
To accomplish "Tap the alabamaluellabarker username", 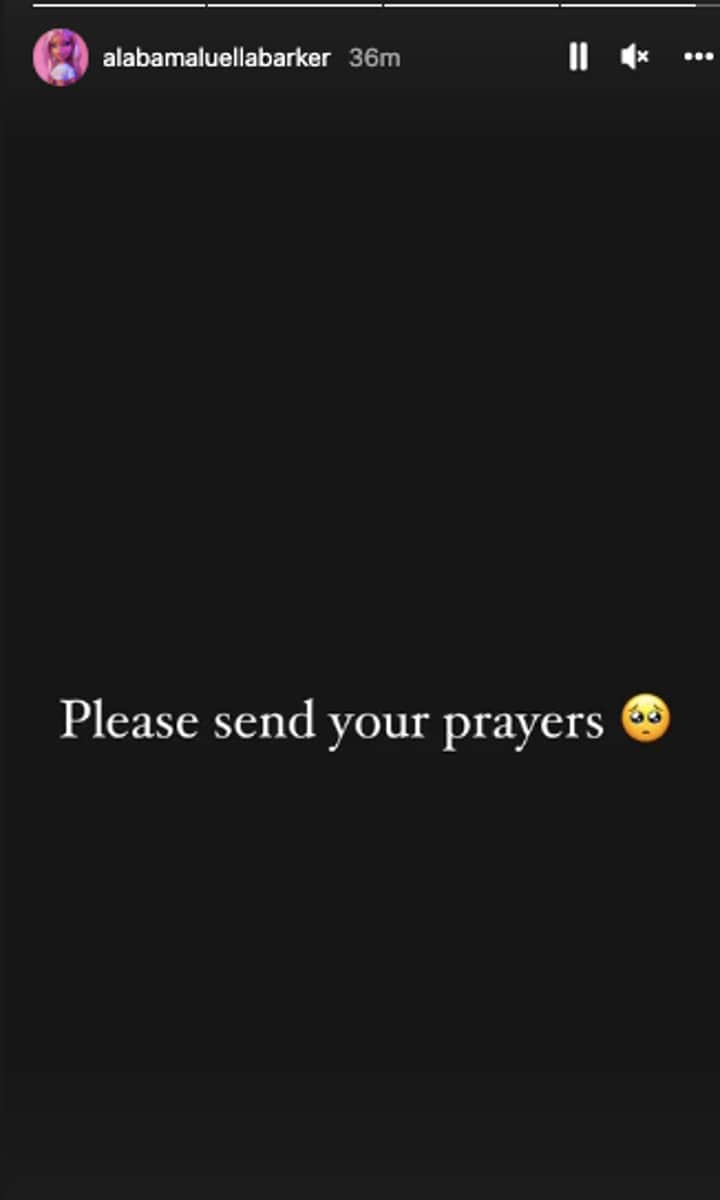I will (216, 58).
